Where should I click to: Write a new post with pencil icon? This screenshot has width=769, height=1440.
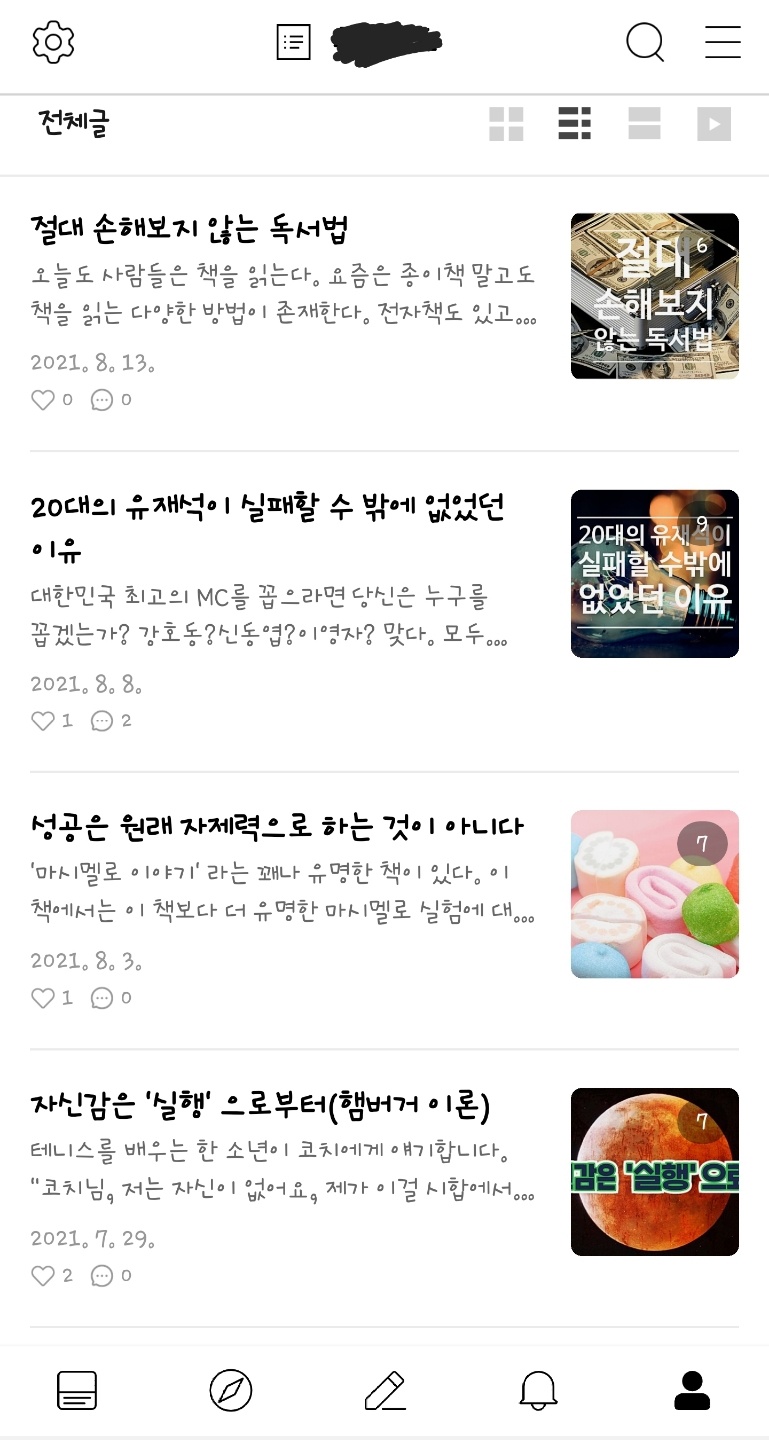point(385,1390)
